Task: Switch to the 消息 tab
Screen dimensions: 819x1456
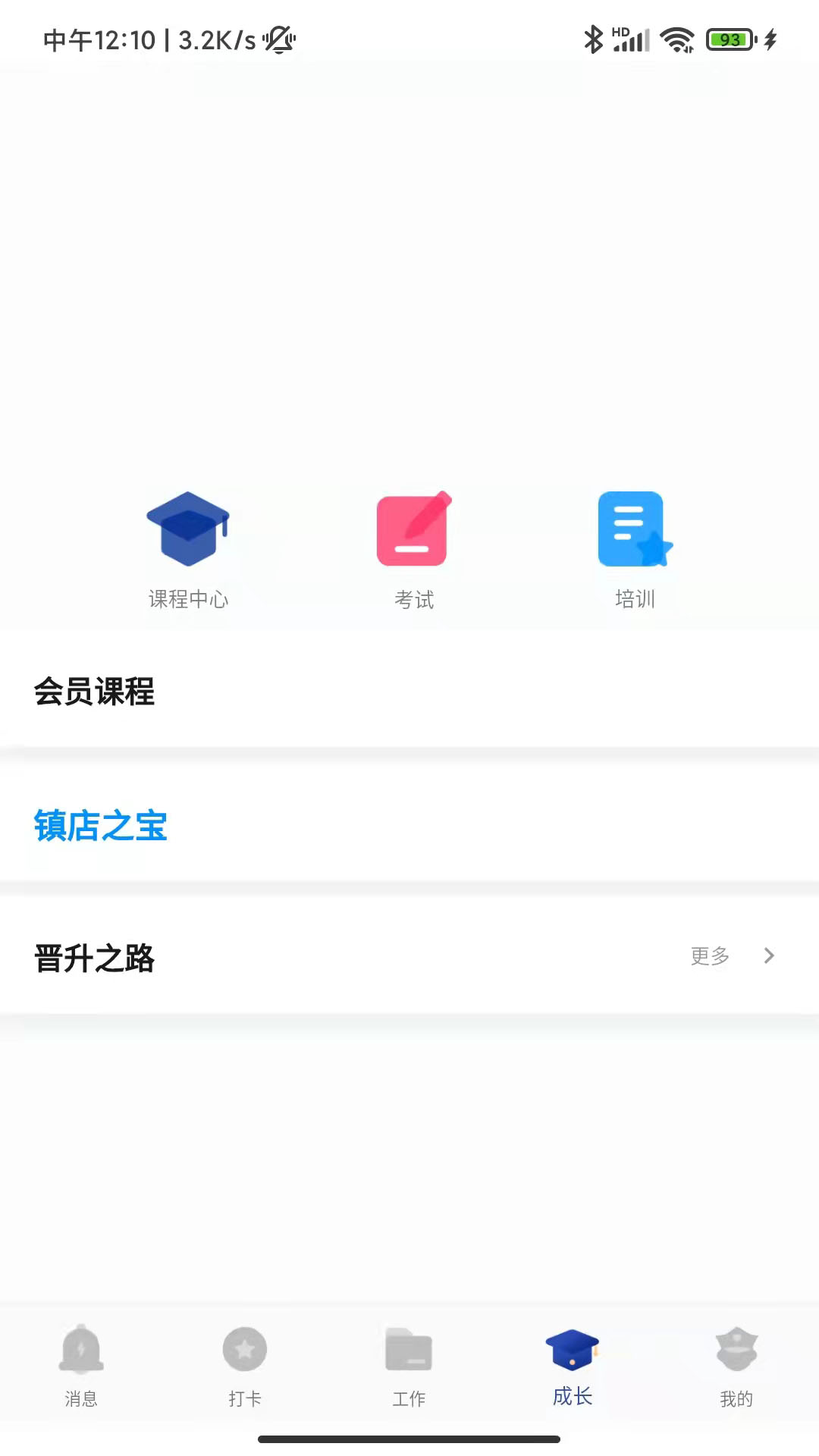Action: pos(81,1366)
